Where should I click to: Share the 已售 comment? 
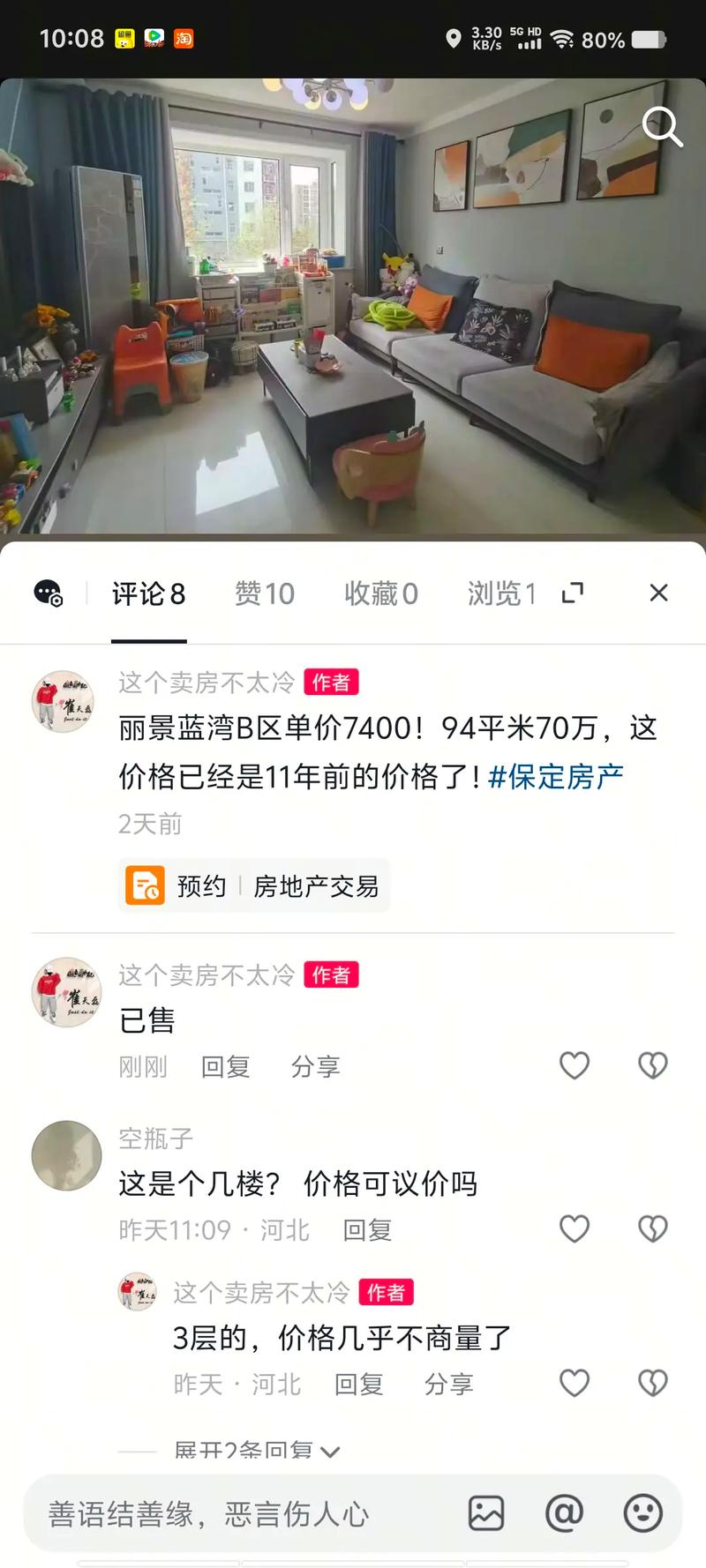pyautogui.click(x=315, y=1066)
